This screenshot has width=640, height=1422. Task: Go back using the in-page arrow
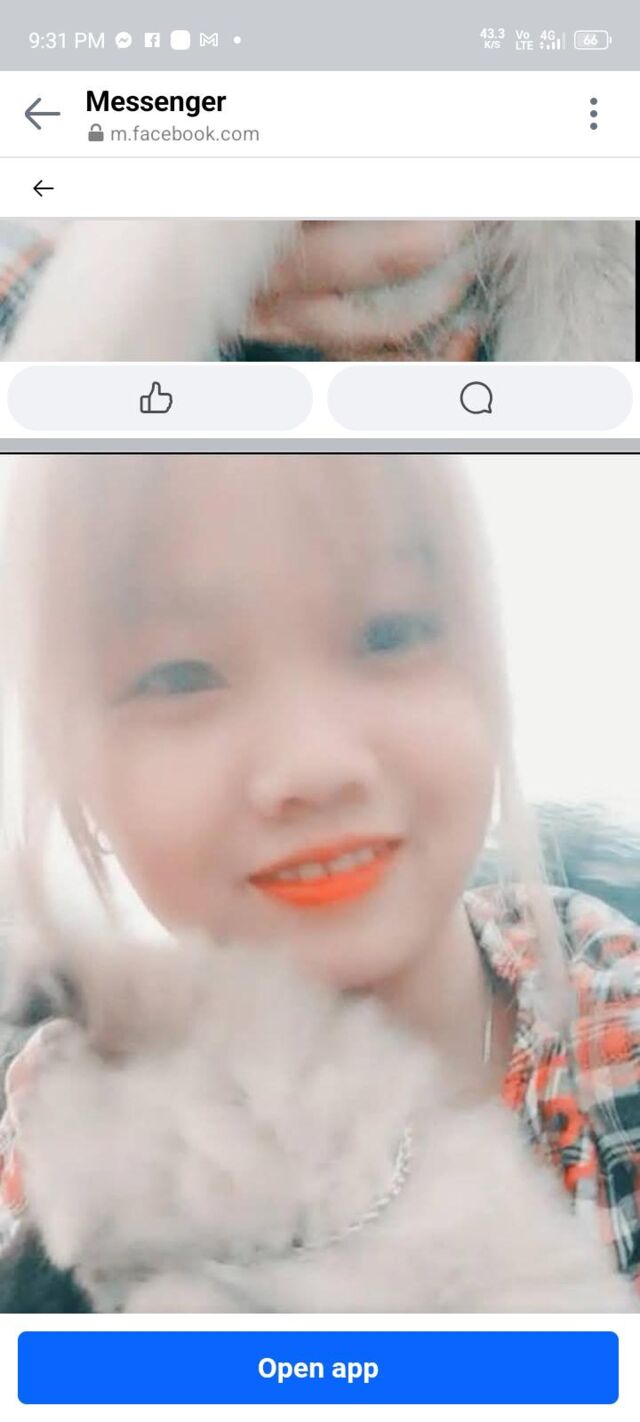43,188
